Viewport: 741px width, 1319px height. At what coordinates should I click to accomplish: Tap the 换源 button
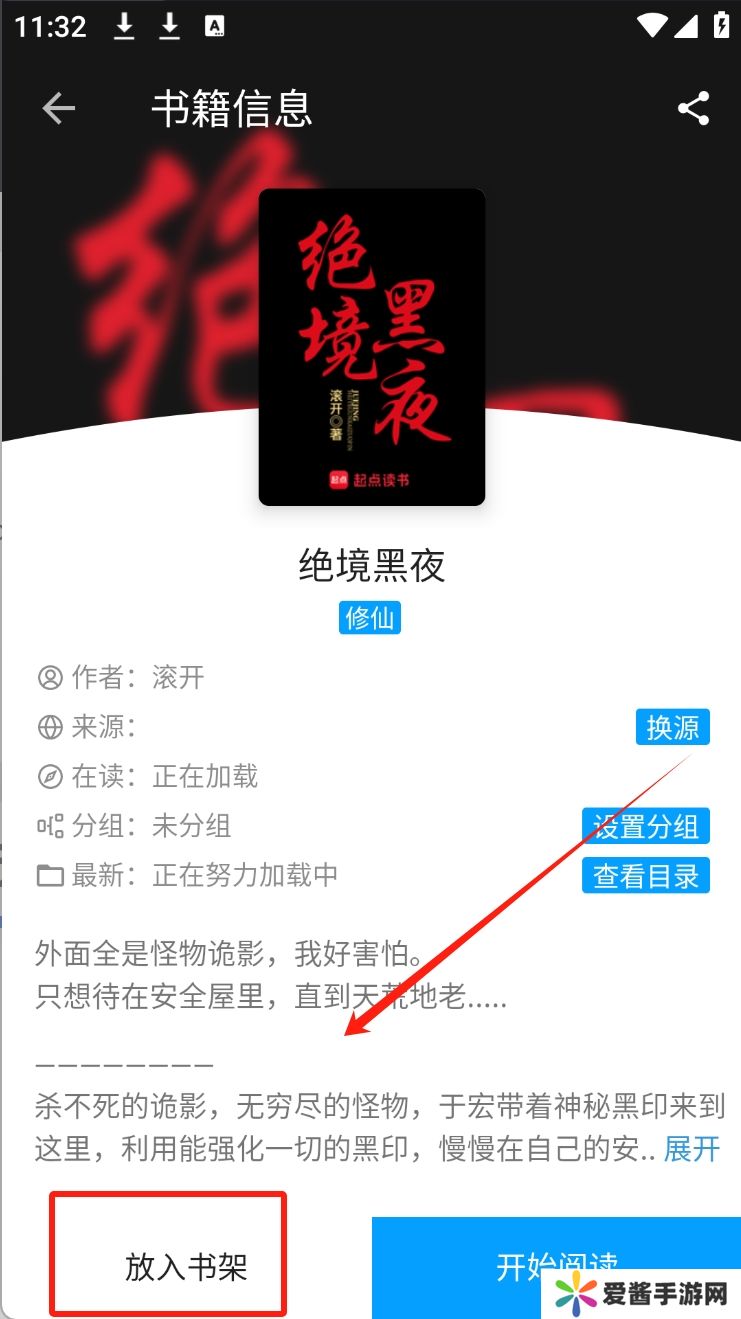(x=672, y=727)
